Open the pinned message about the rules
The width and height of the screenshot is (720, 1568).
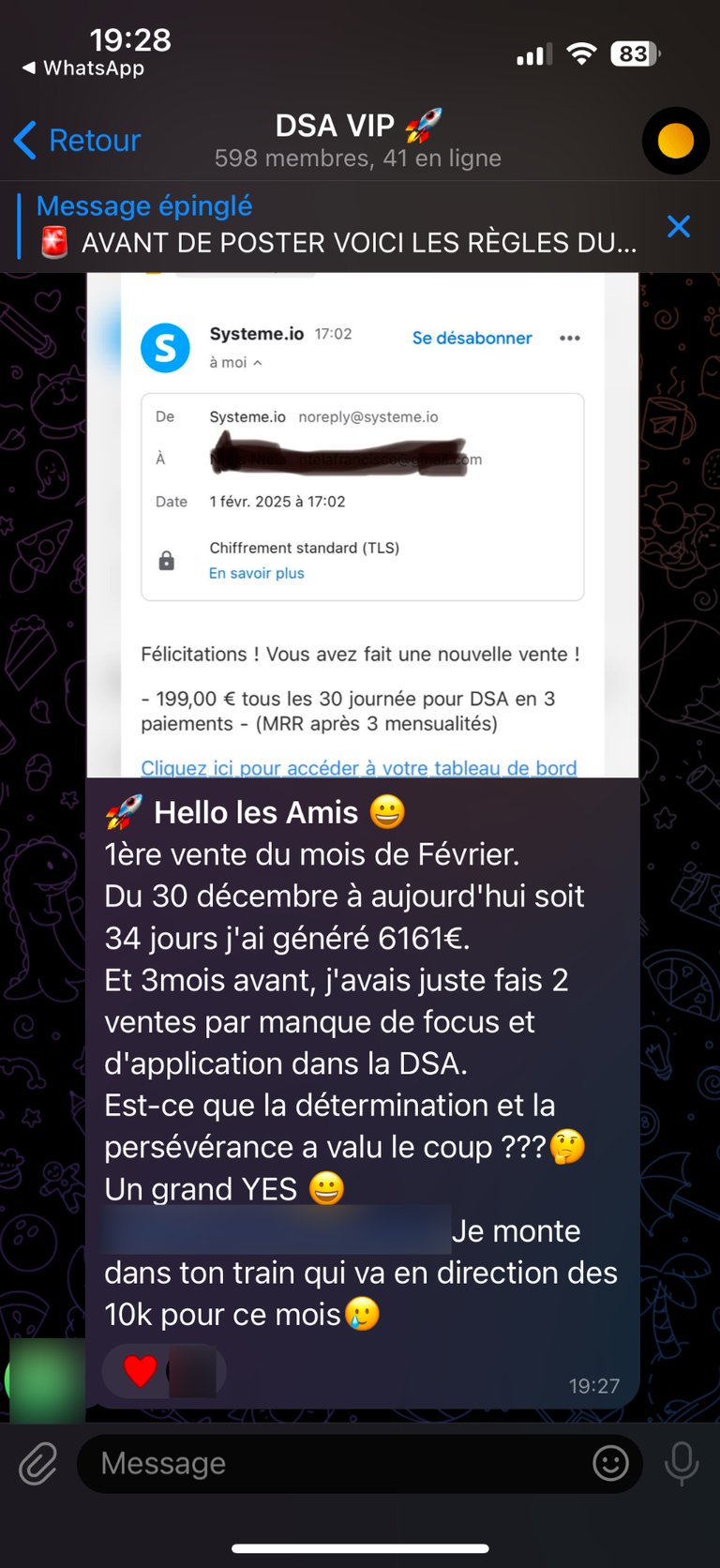pyautogui.click(x=337, y=226)
